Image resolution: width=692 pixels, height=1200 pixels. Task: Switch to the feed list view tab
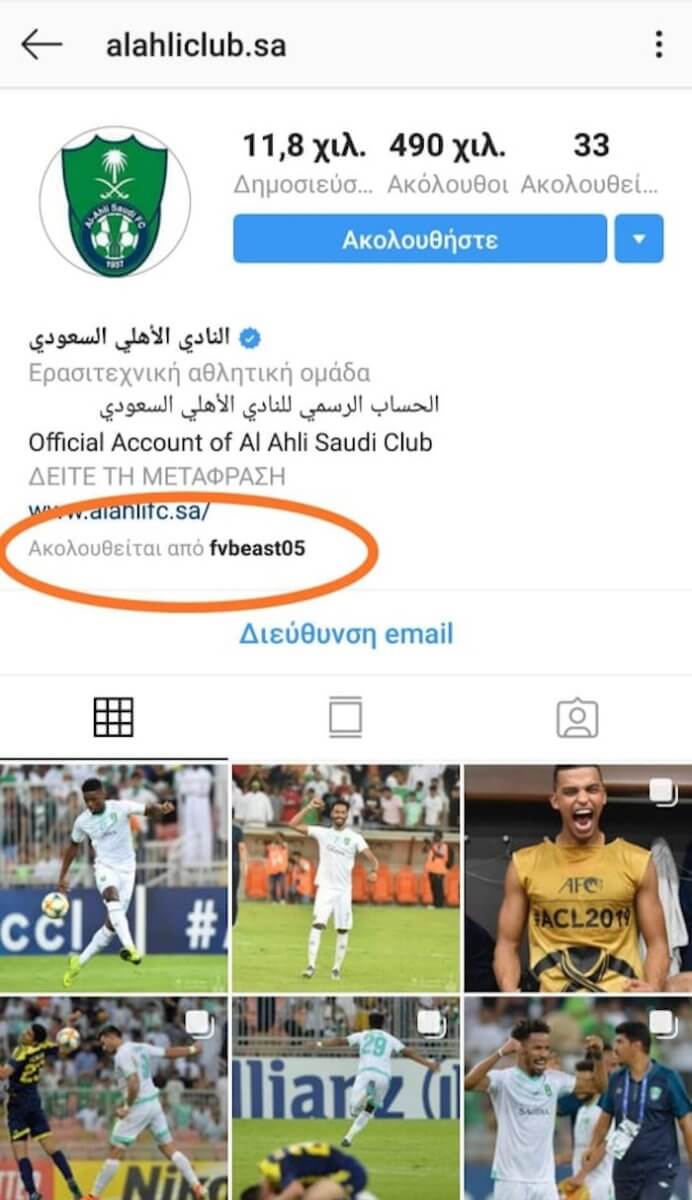345,717
